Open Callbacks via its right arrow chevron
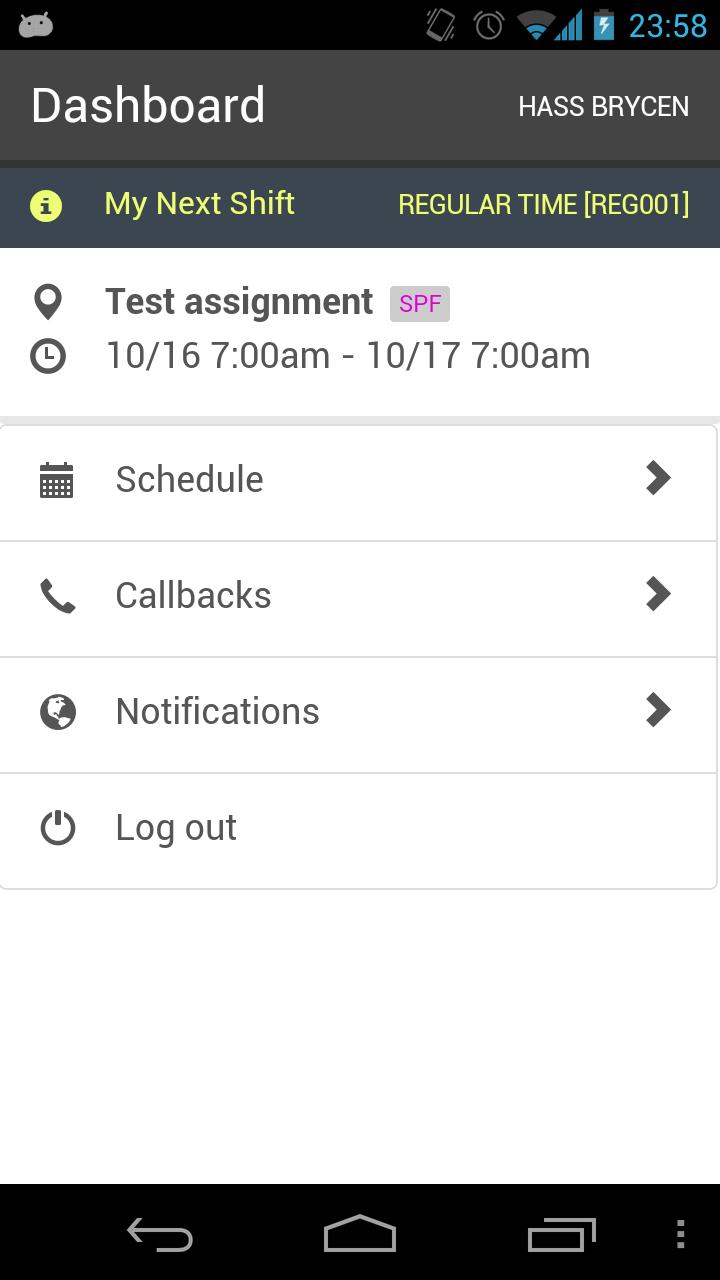This screenshot has width=720, height=1280. coord(657,595)
